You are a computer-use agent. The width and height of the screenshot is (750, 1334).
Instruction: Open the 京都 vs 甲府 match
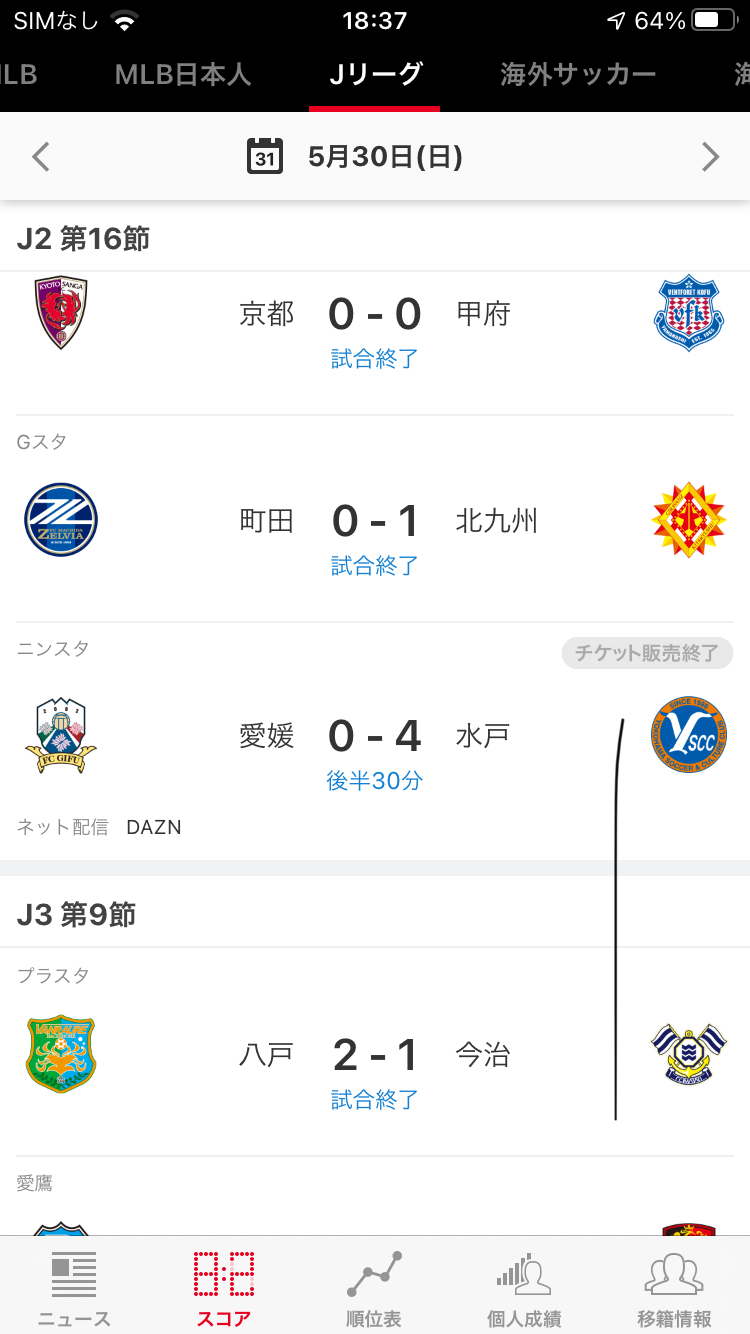click(375, 330)
